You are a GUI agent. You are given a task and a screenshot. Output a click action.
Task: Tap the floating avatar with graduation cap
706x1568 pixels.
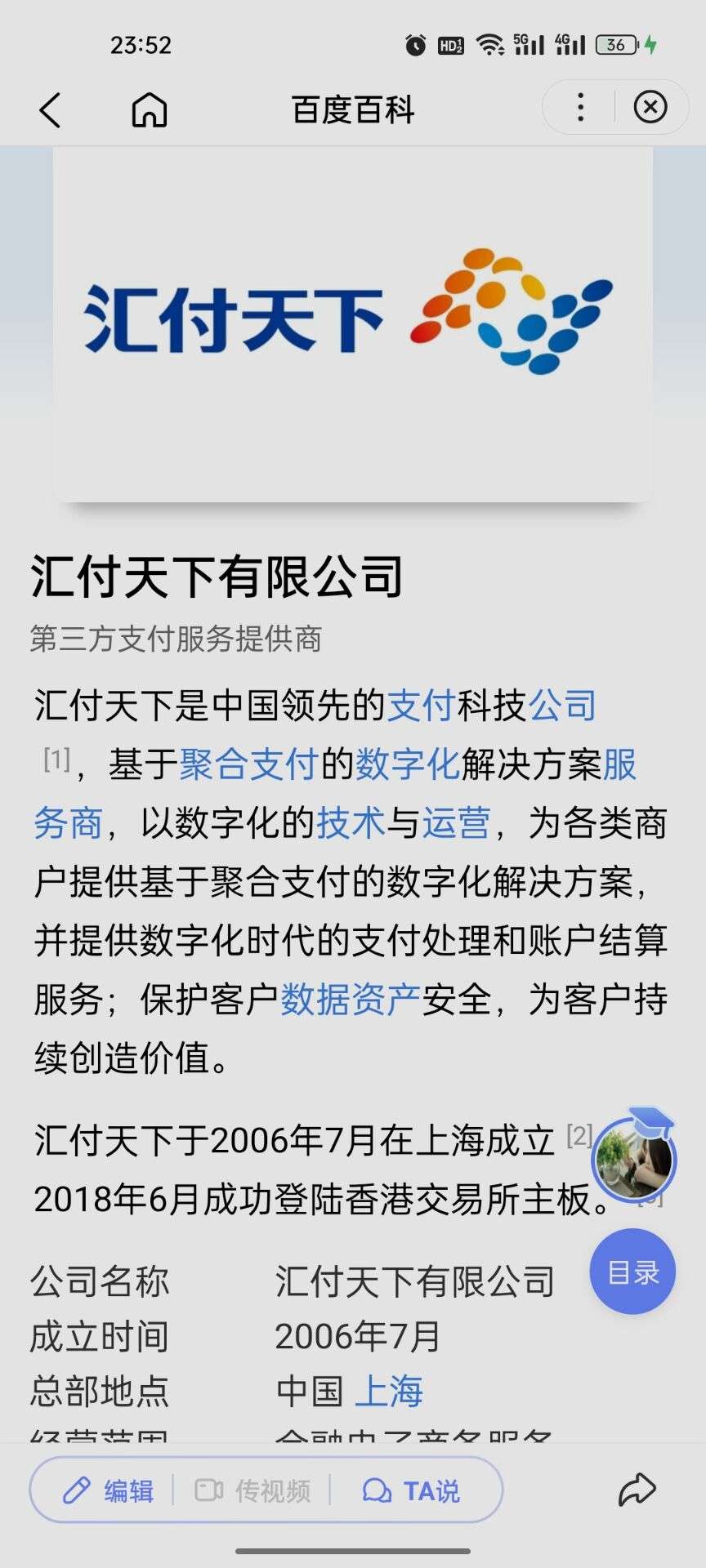[x=634, y=1157]
